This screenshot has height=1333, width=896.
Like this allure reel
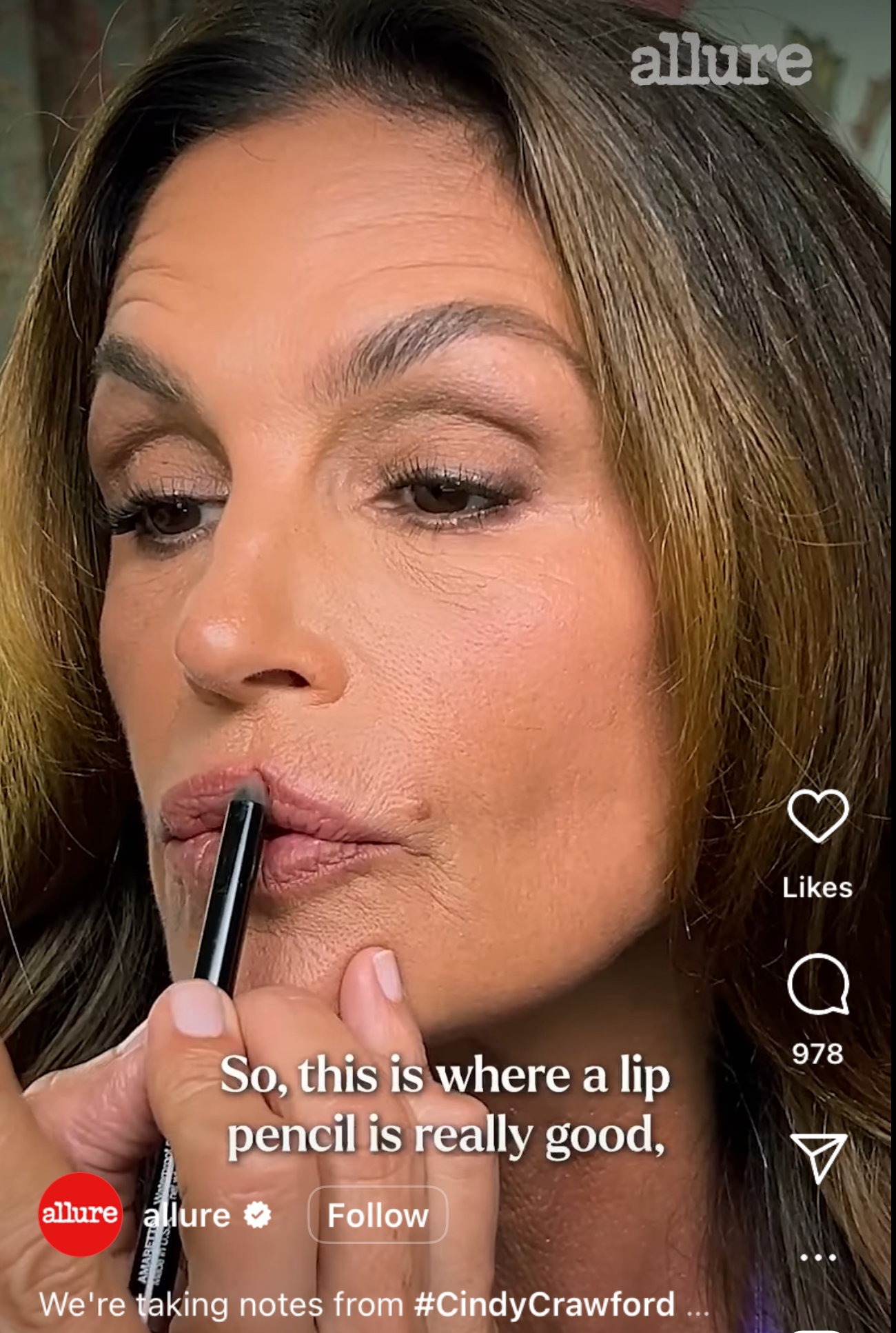[x=817, y=816]
